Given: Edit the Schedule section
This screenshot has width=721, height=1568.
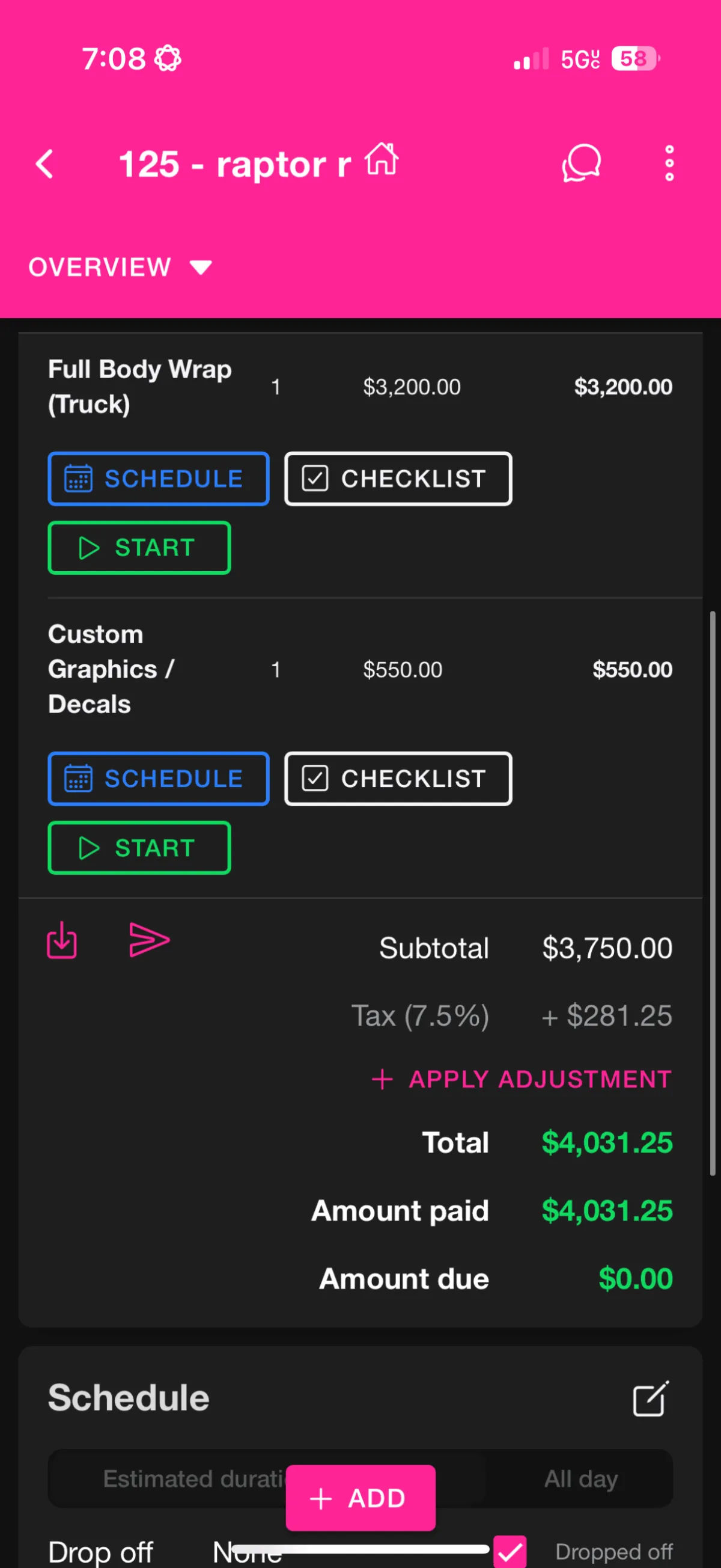Looking at the screenshot, I should click(651, 1398).
